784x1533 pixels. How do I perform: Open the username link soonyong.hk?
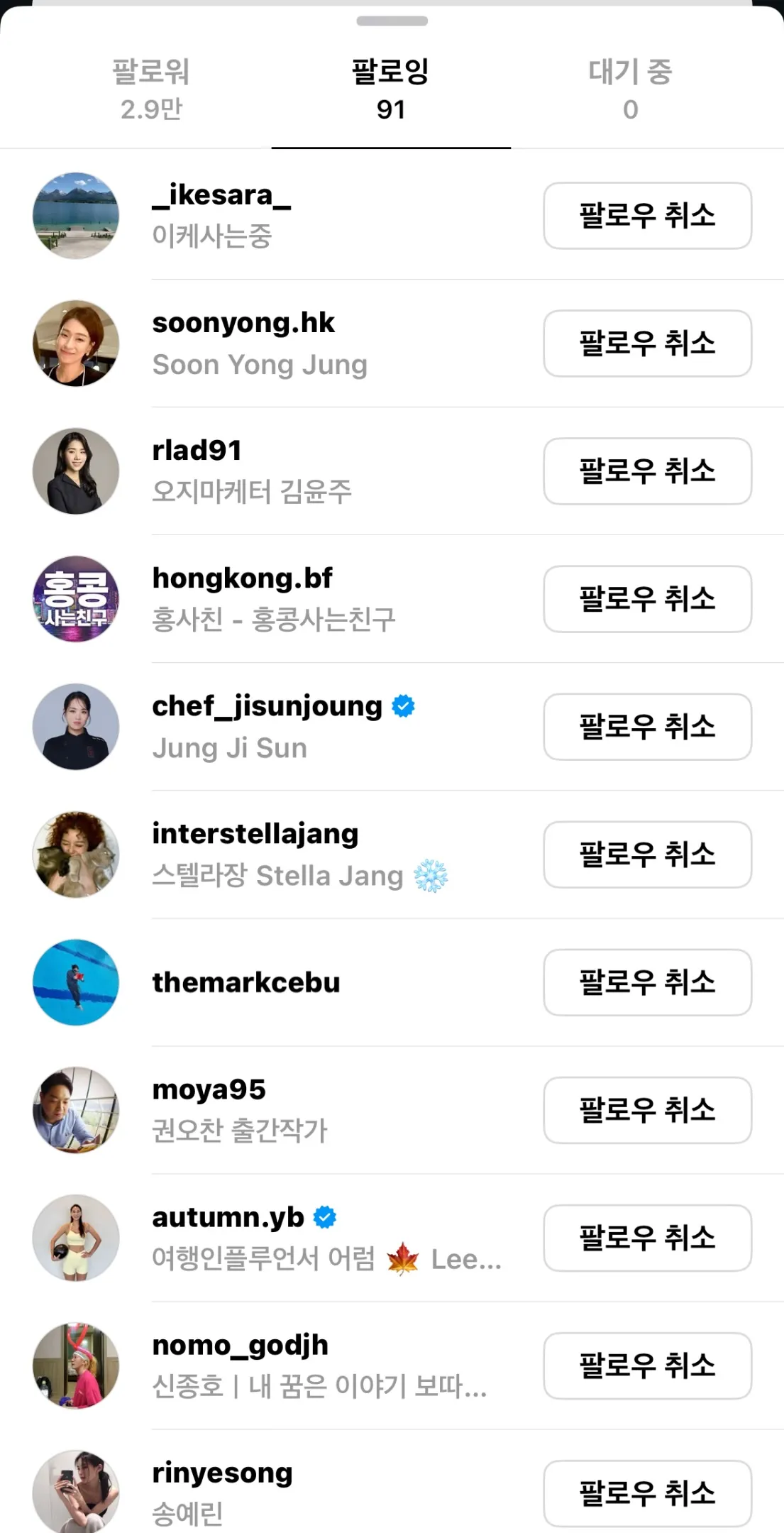coord(243,322)
